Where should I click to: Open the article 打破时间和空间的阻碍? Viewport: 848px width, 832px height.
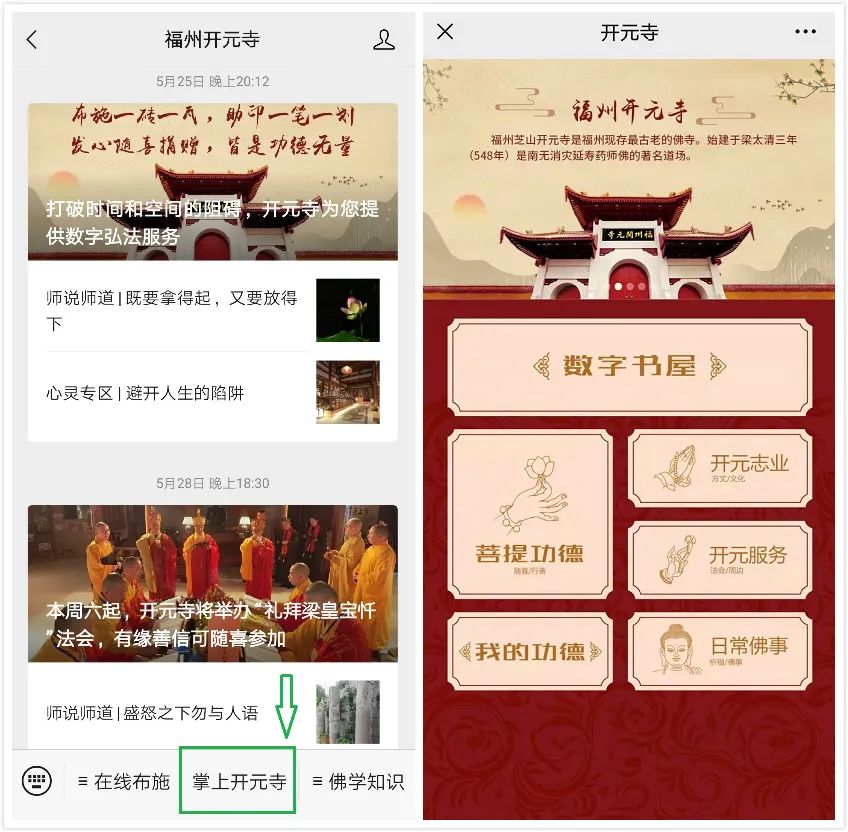pyautogui.click(x=212, y=184)
